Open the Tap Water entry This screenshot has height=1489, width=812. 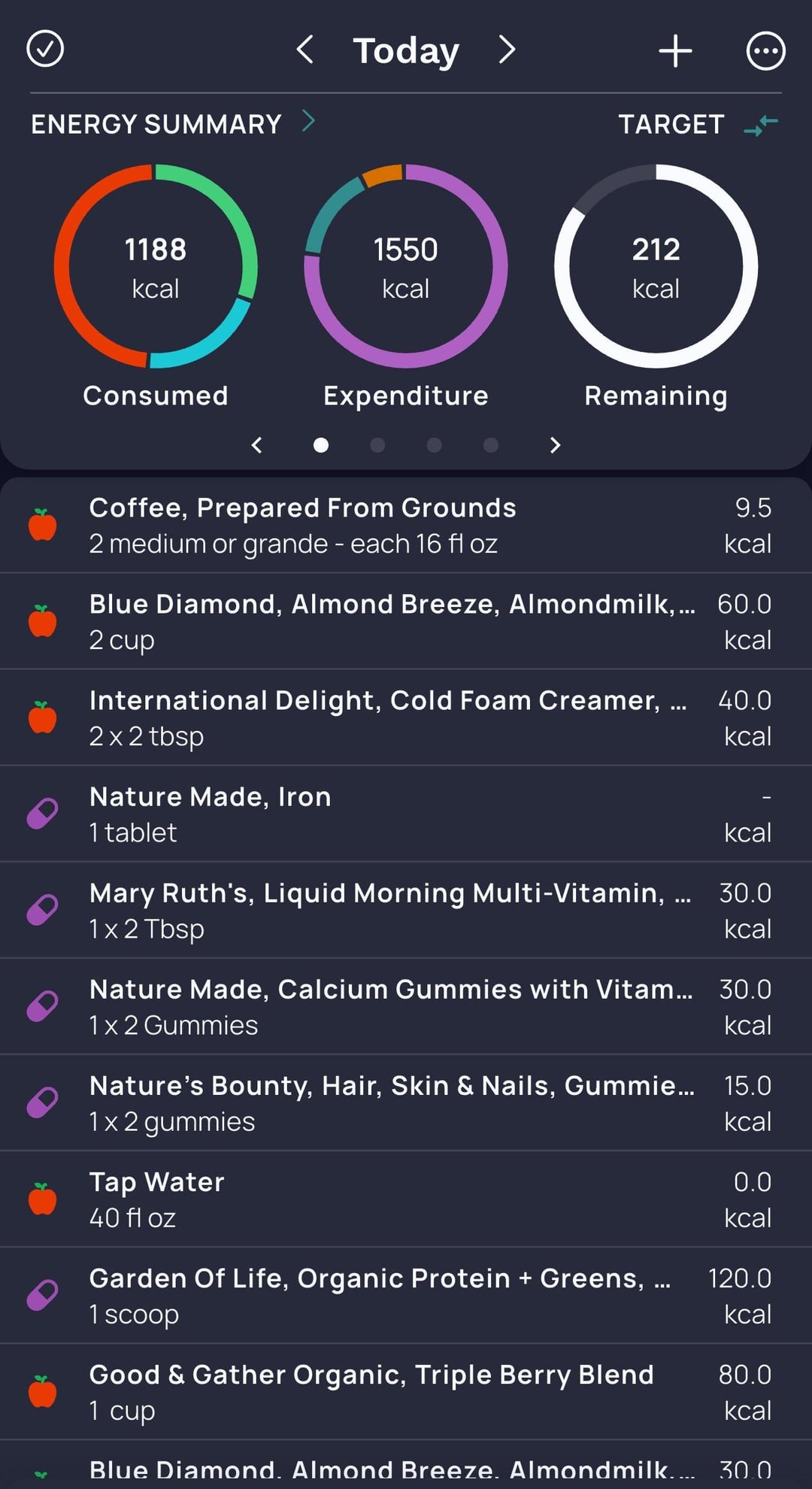click(x=406, y=1199)
